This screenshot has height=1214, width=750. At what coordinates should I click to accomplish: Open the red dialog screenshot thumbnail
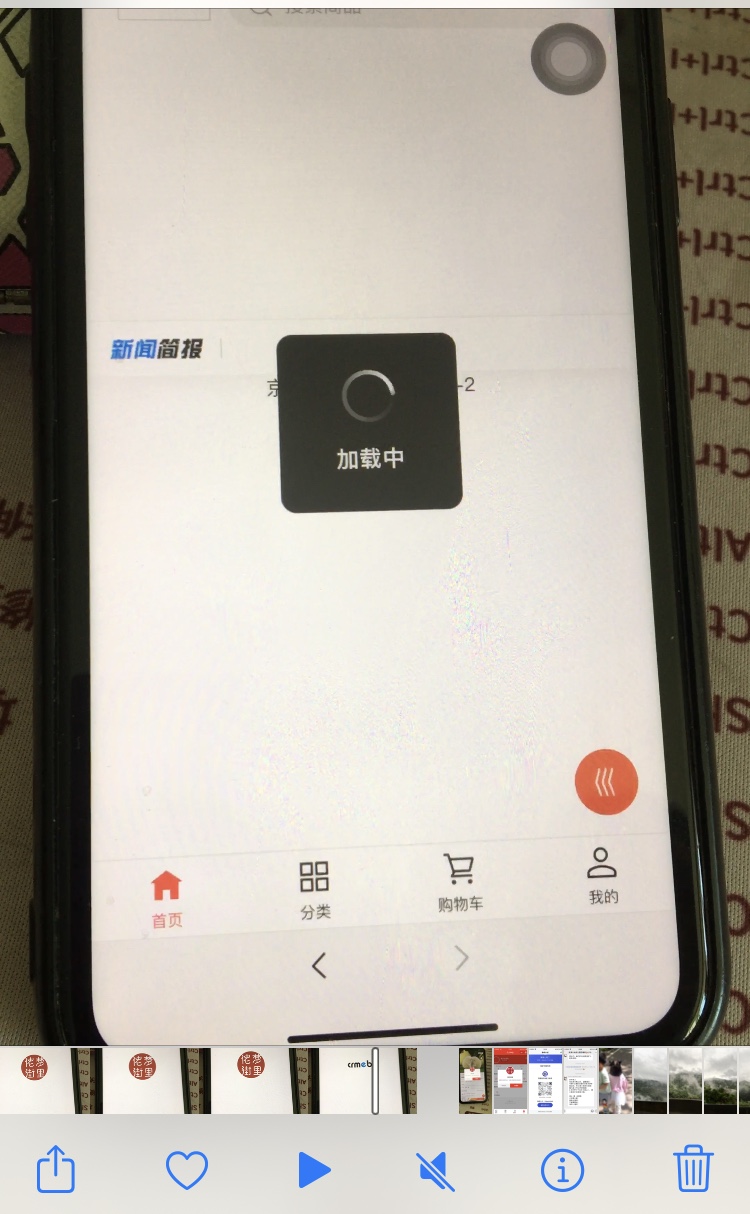point(510,1081)
